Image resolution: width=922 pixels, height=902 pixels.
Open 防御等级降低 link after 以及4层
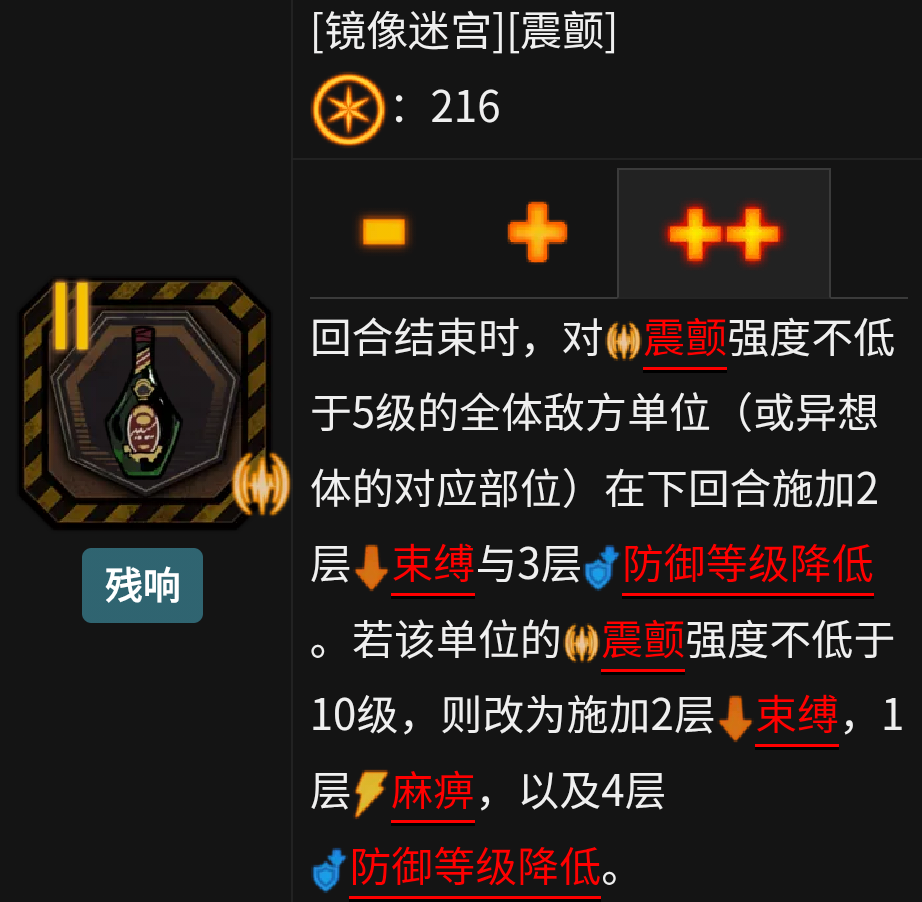[475, 868]
